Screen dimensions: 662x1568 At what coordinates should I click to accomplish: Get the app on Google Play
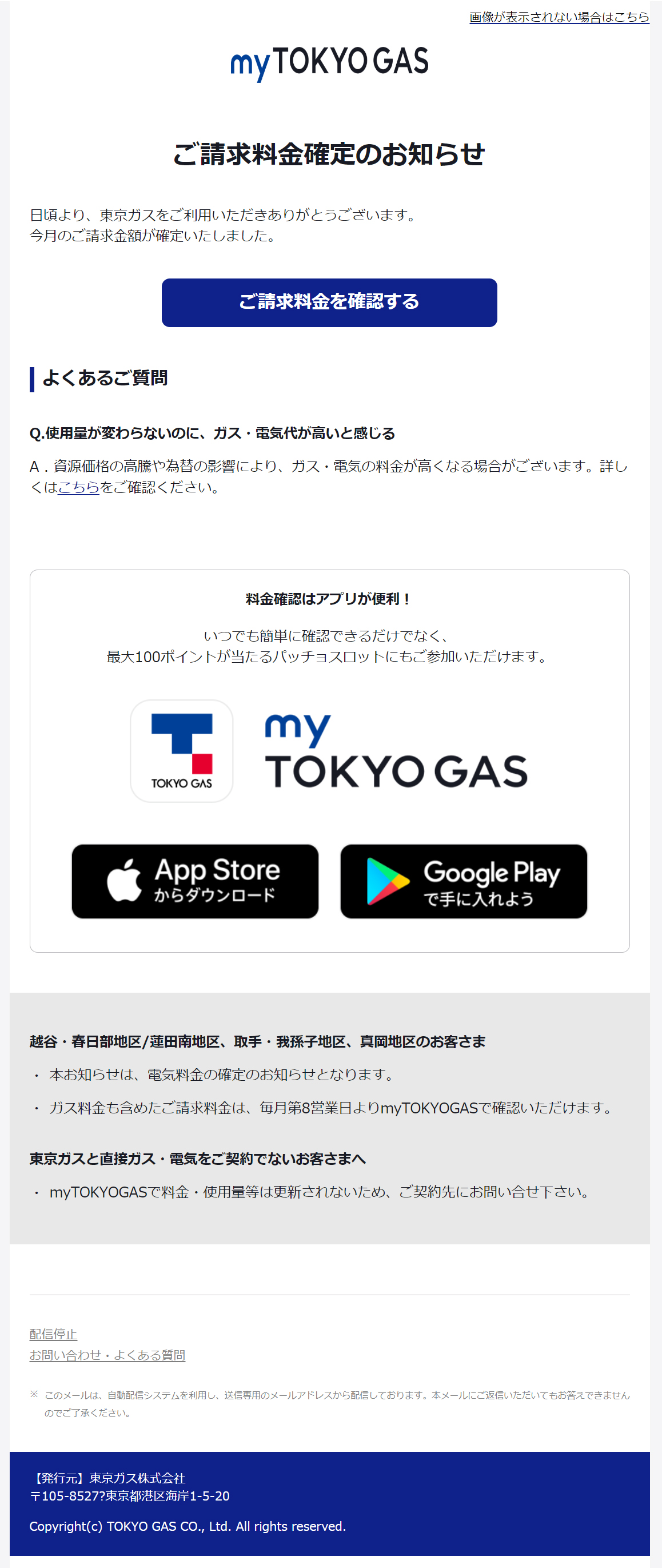463,881
